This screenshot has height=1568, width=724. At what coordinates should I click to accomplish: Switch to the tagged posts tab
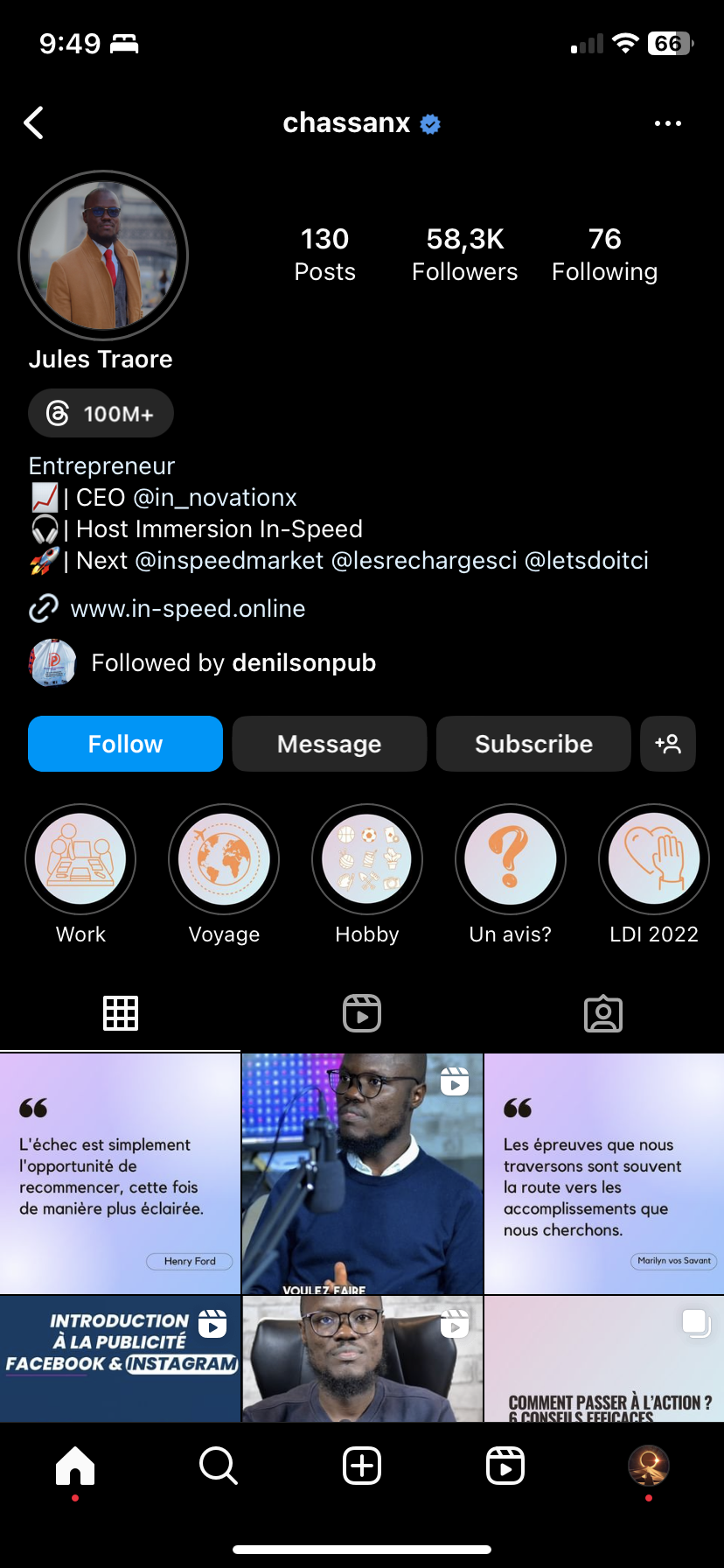click(x=603, y=1013)
